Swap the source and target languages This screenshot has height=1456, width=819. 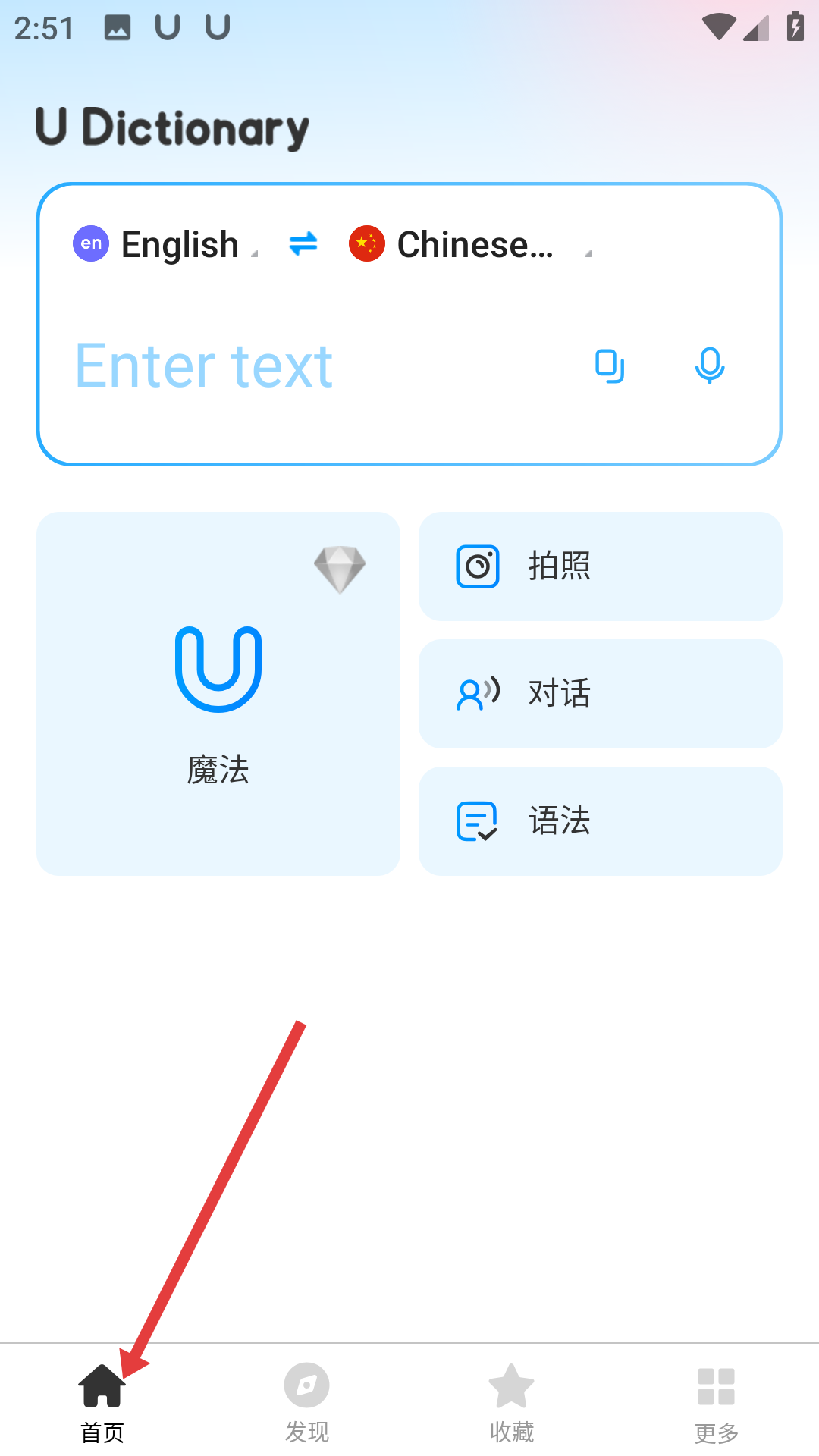coord(303,244)
